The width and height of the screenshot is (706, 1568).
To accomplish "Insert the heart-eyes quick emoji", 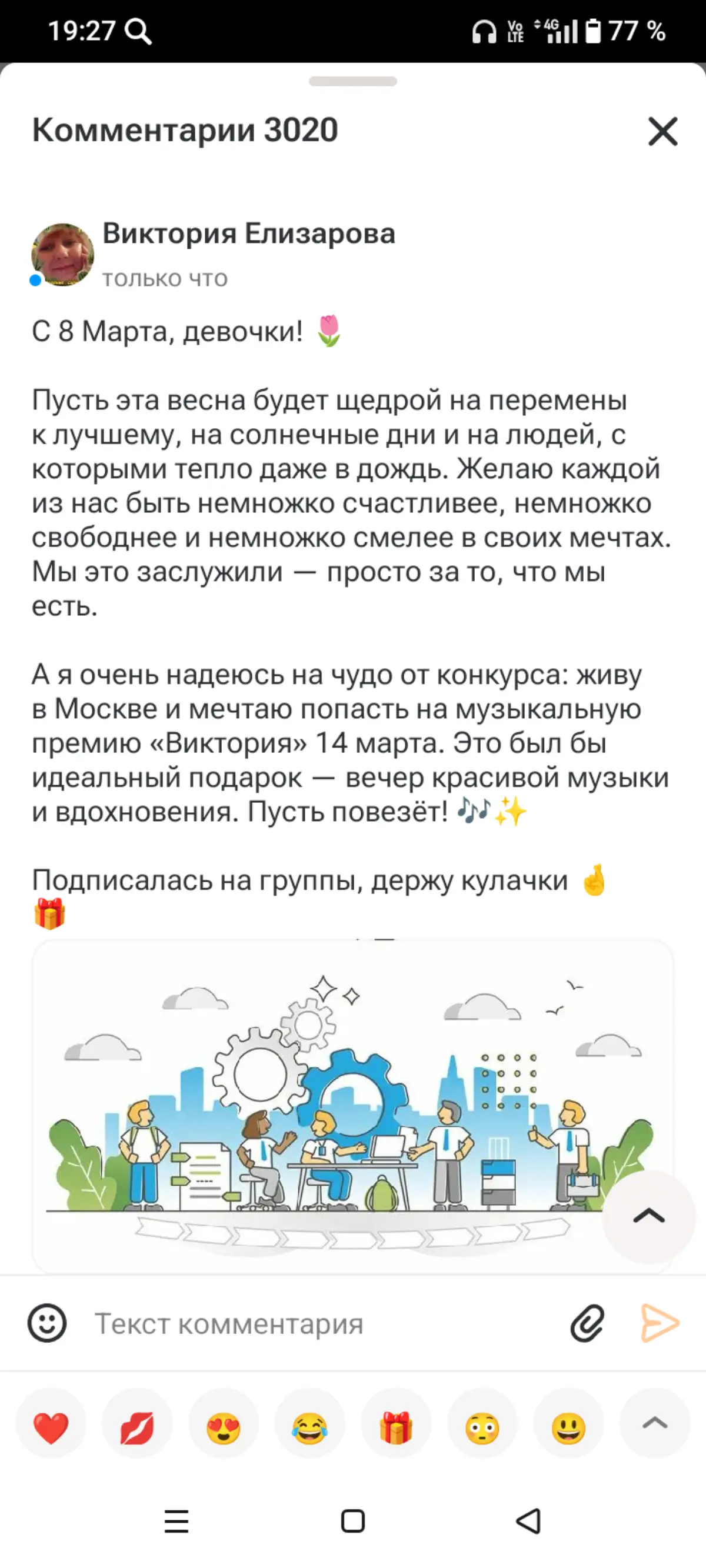I will (x=224, y=1427).
